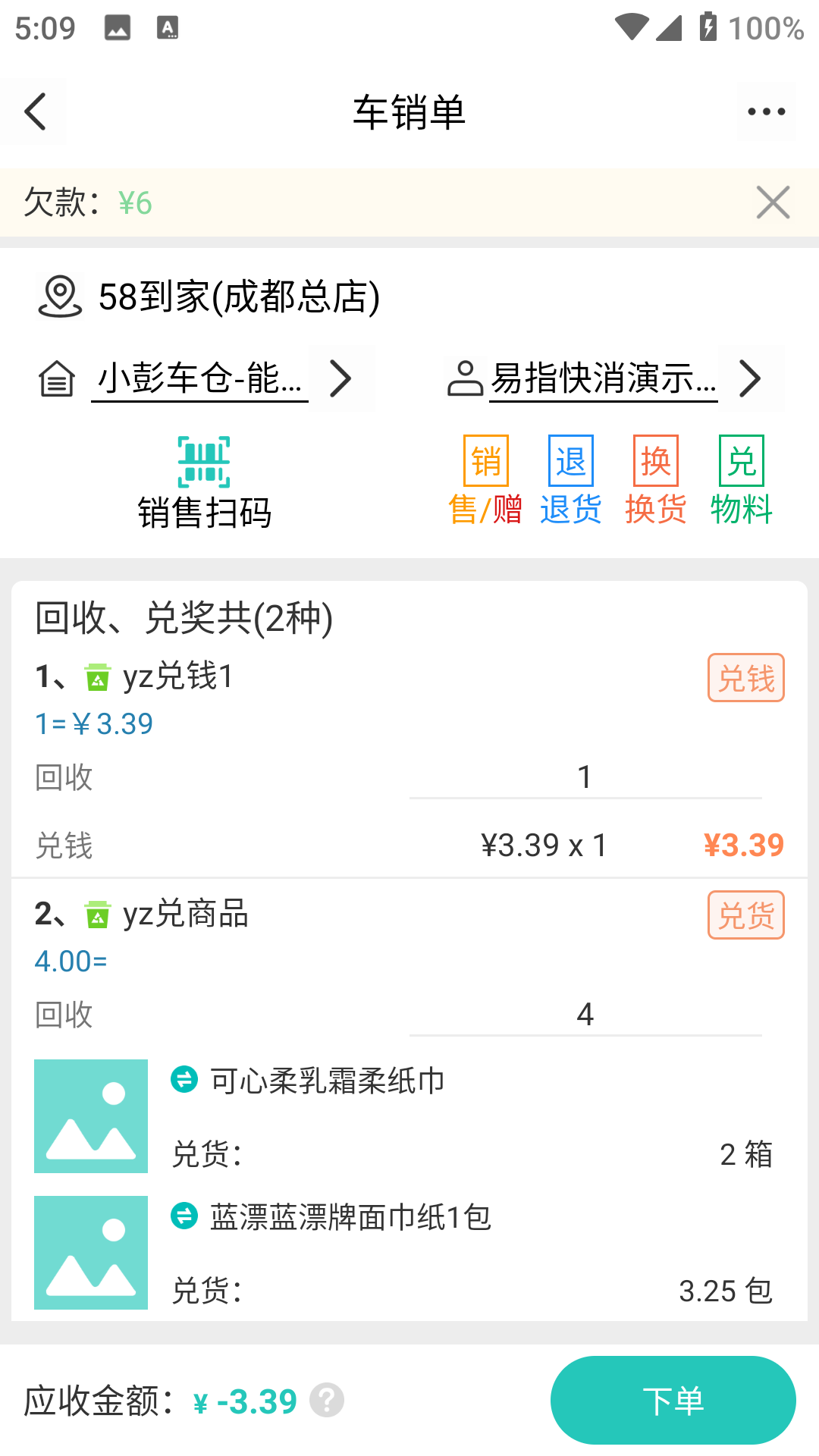Add 售/赠 sale or gift items
819x1456 pixels.
(x=485, y=481)
